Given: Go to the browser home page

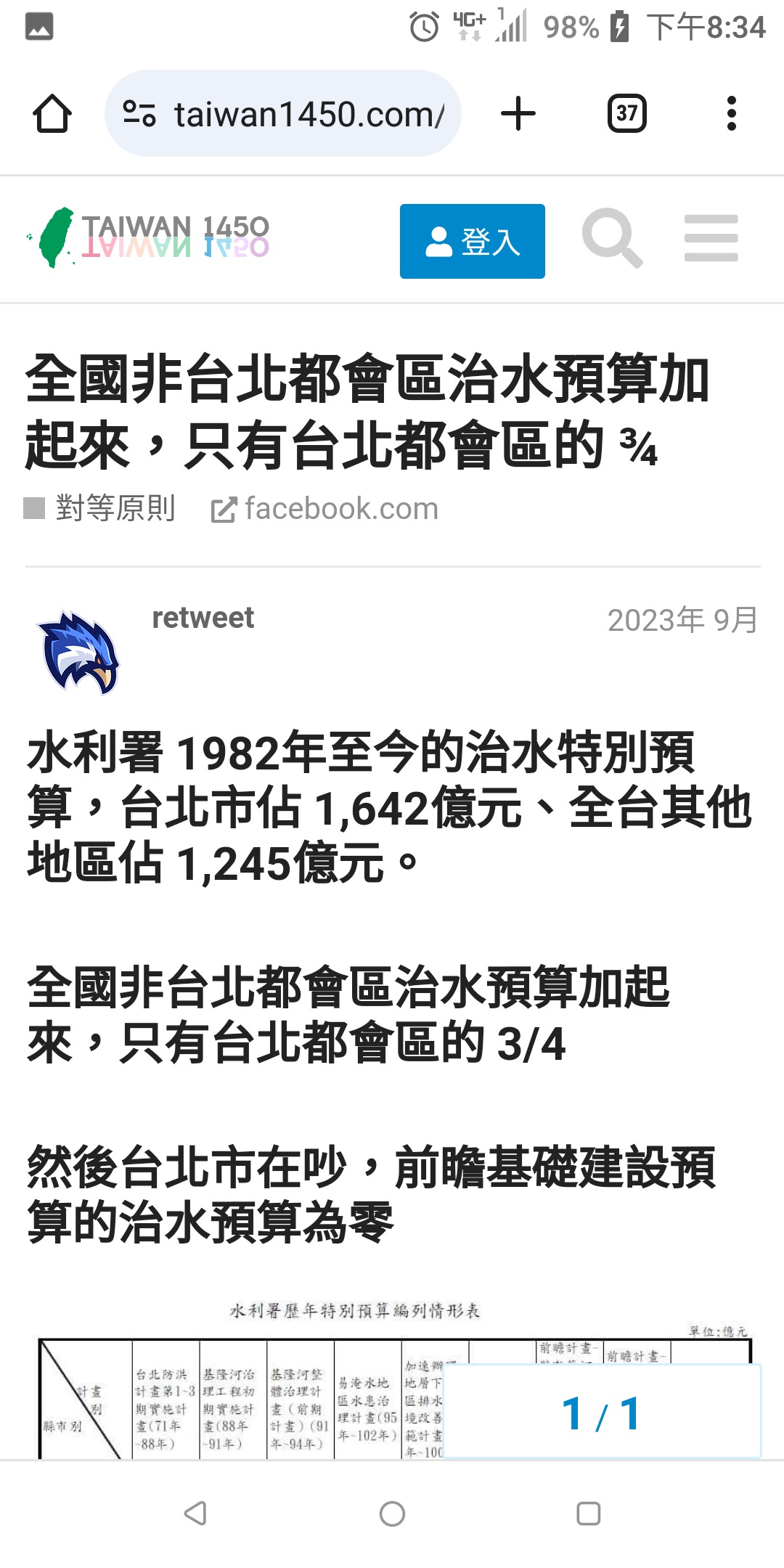Looking at the screenshot, I should point(52,114).
